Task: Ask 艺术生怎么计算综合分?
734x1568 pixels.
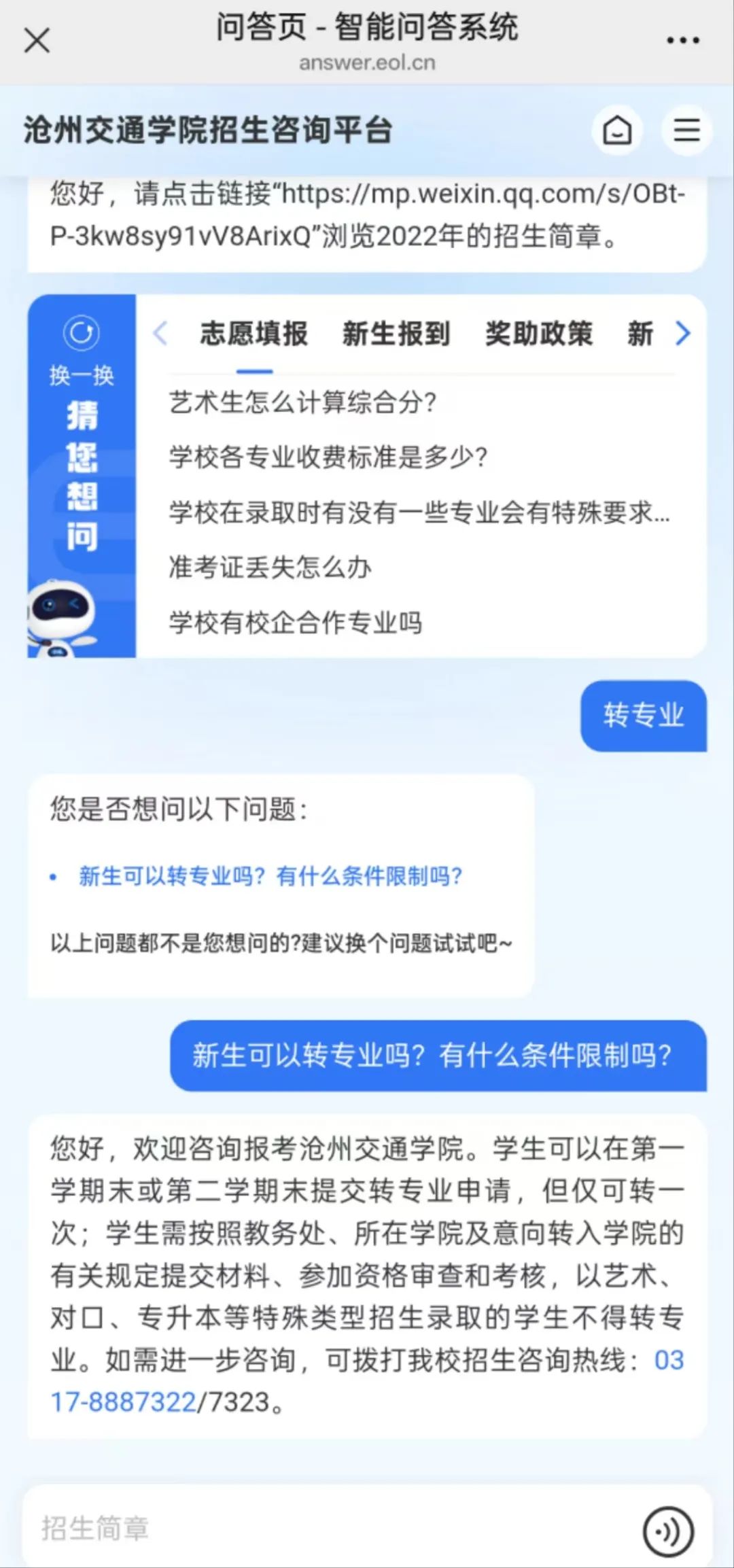Action: click(302, 402)
